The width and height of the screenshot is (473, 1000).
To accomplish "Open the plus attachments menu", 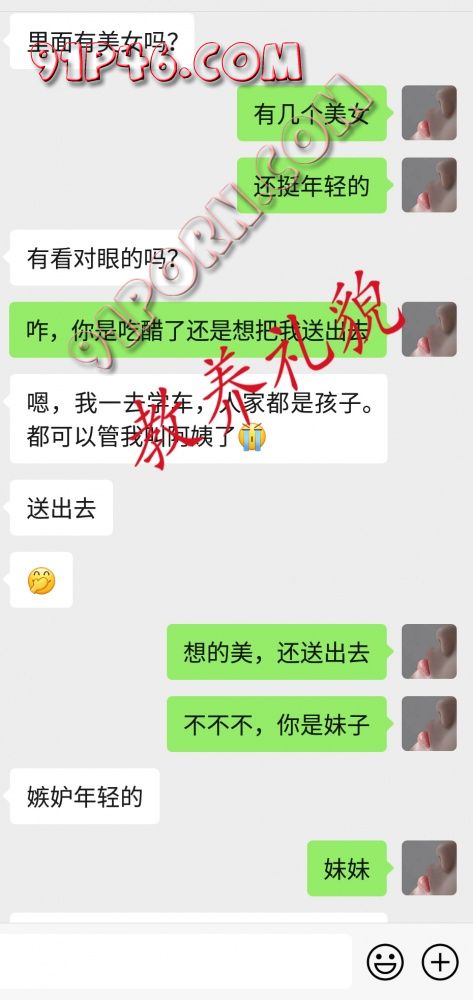I will click(x=440, y=962).
